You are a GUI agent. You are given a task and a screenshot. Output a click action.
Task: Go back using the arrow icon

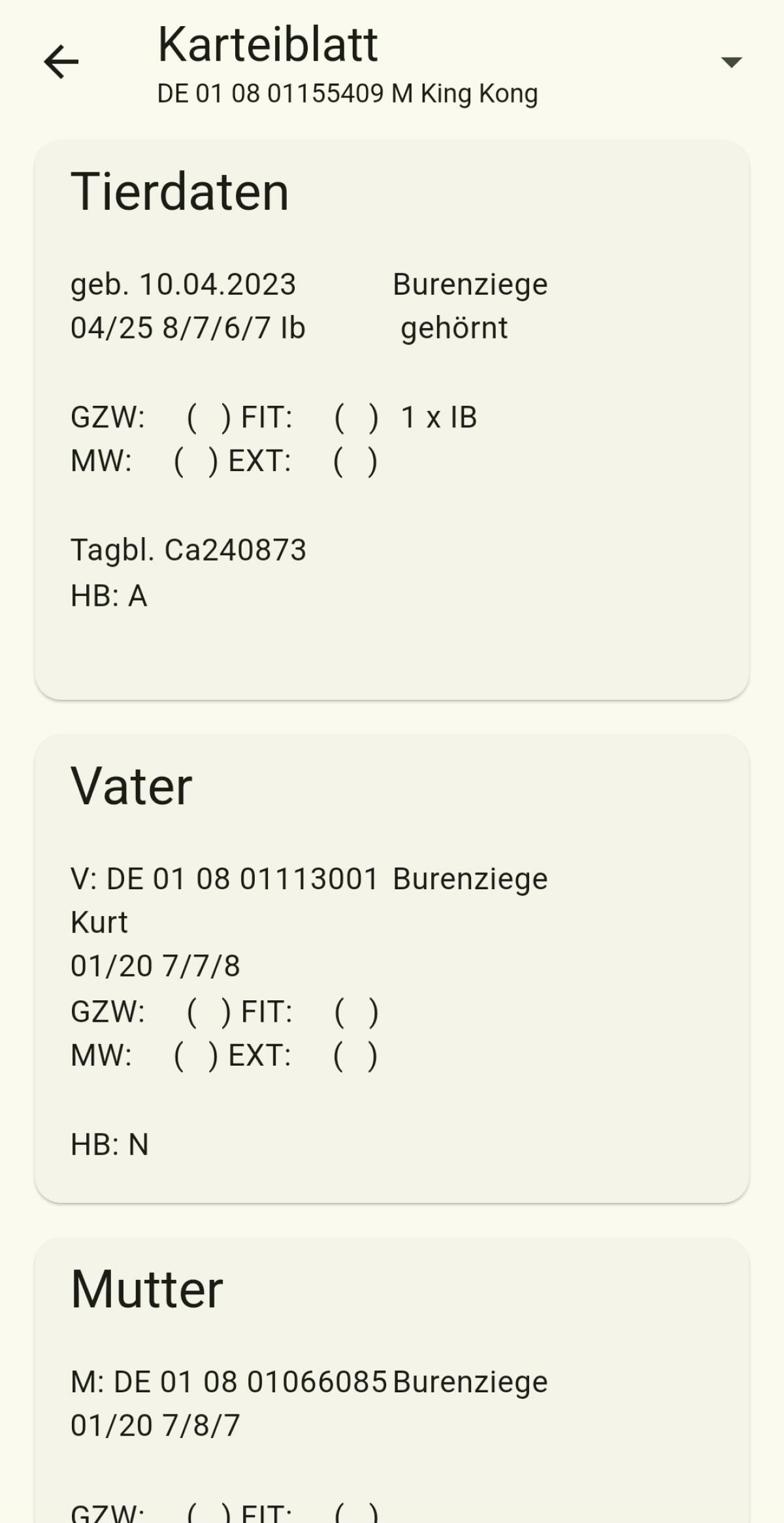click(61, 62)
